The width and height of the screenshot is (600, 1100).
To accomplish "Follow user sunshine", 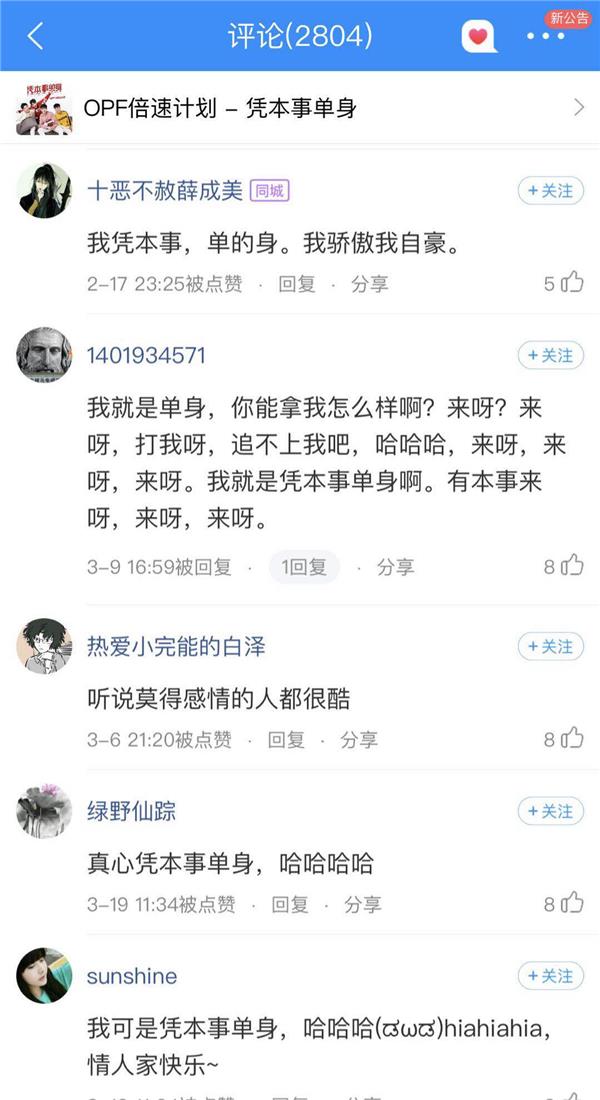I will tap(551, 976).
